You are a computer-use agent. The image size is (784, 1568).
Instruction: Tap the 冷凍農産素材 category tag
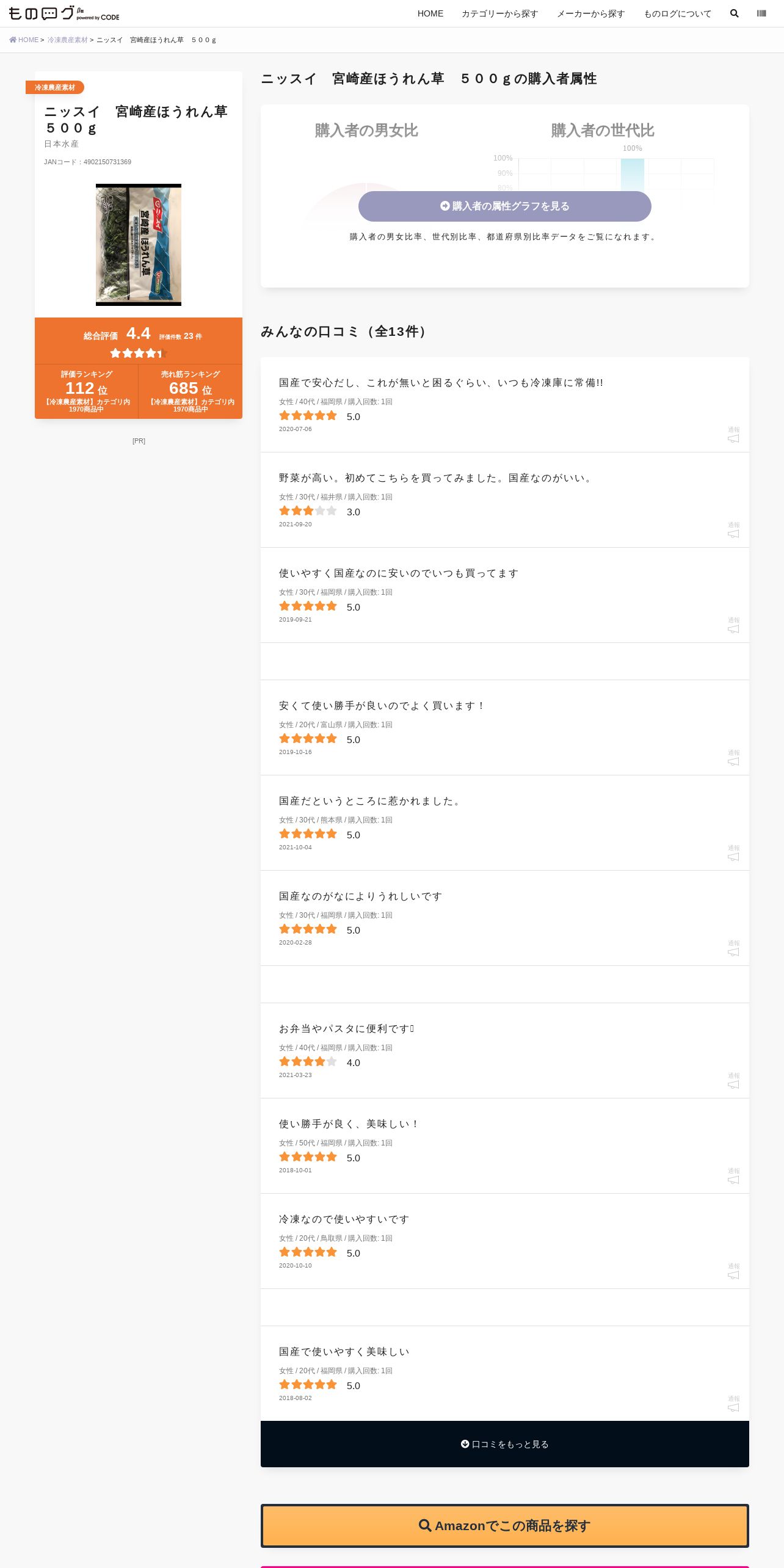pos(55,87)
